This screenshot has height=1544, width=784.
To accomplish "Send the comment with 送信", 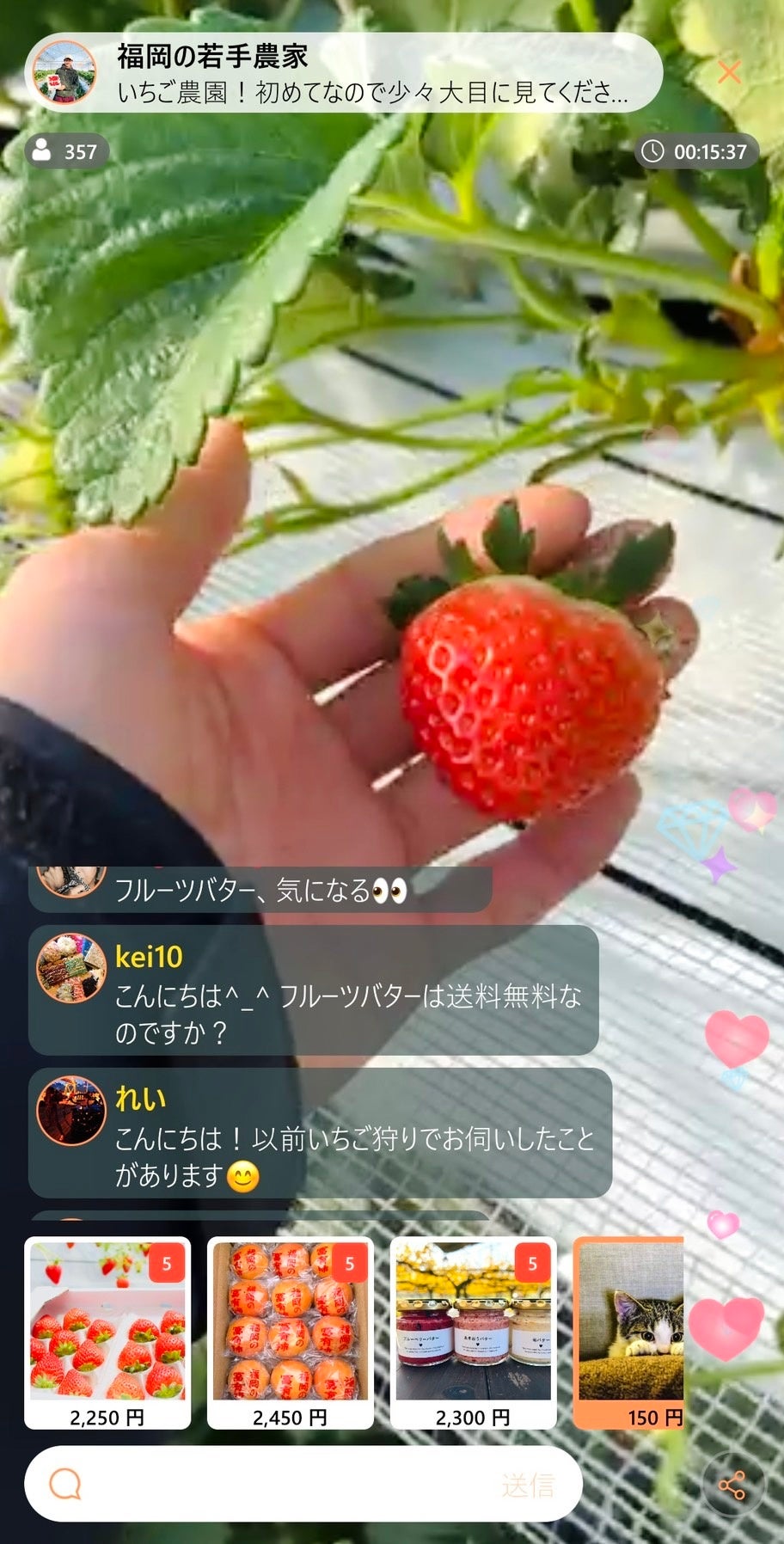I will 528,1485.
